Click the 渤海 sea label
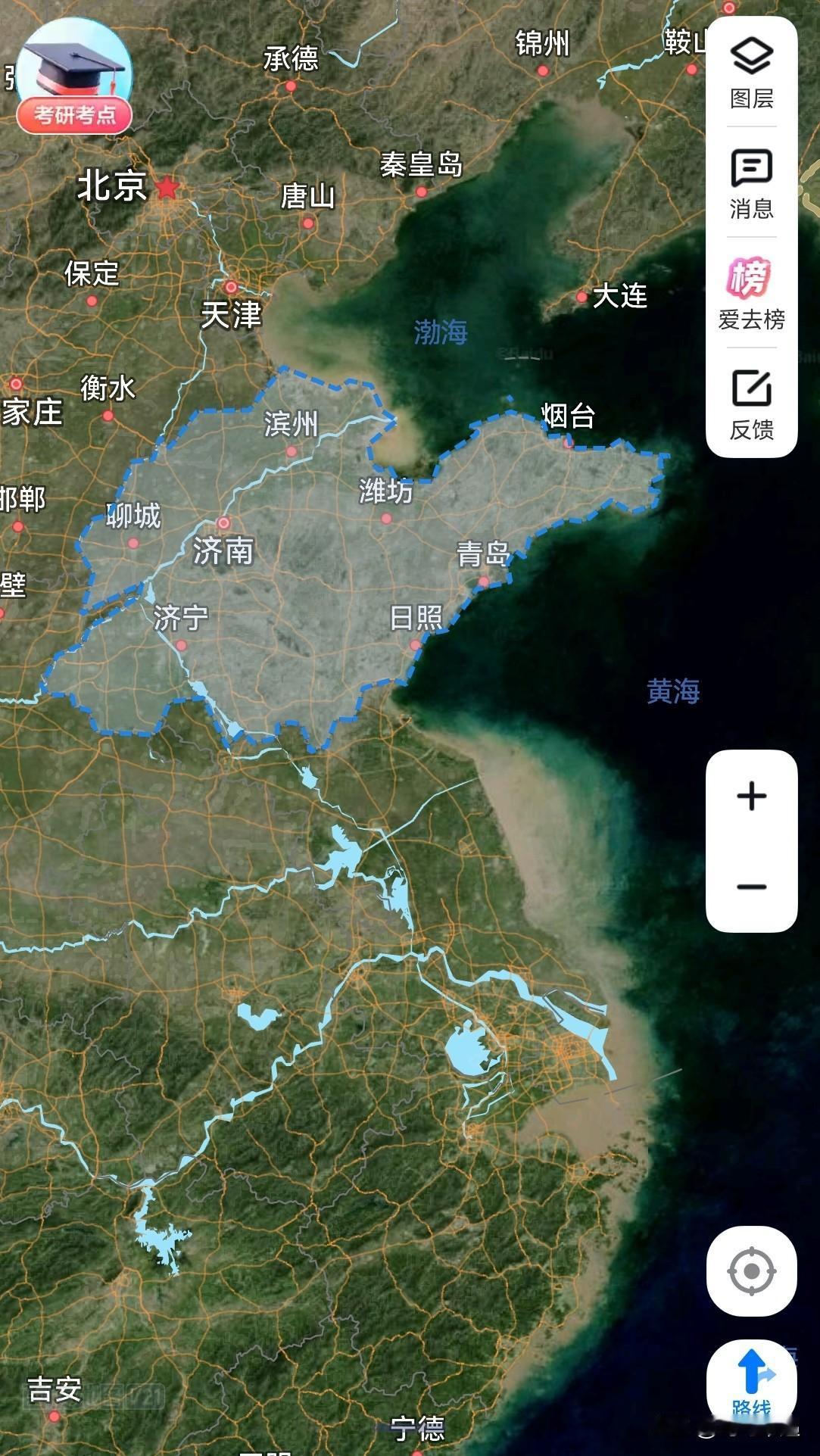The width and height of the screenshot is (820, 1456). tap(442, 331)
